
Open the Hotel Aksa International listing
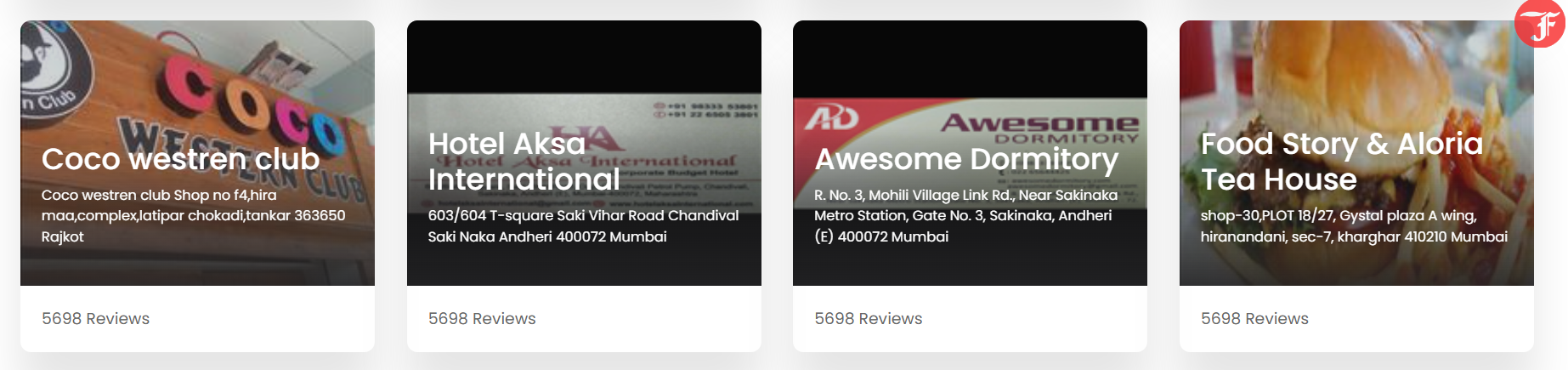point(524,162)
